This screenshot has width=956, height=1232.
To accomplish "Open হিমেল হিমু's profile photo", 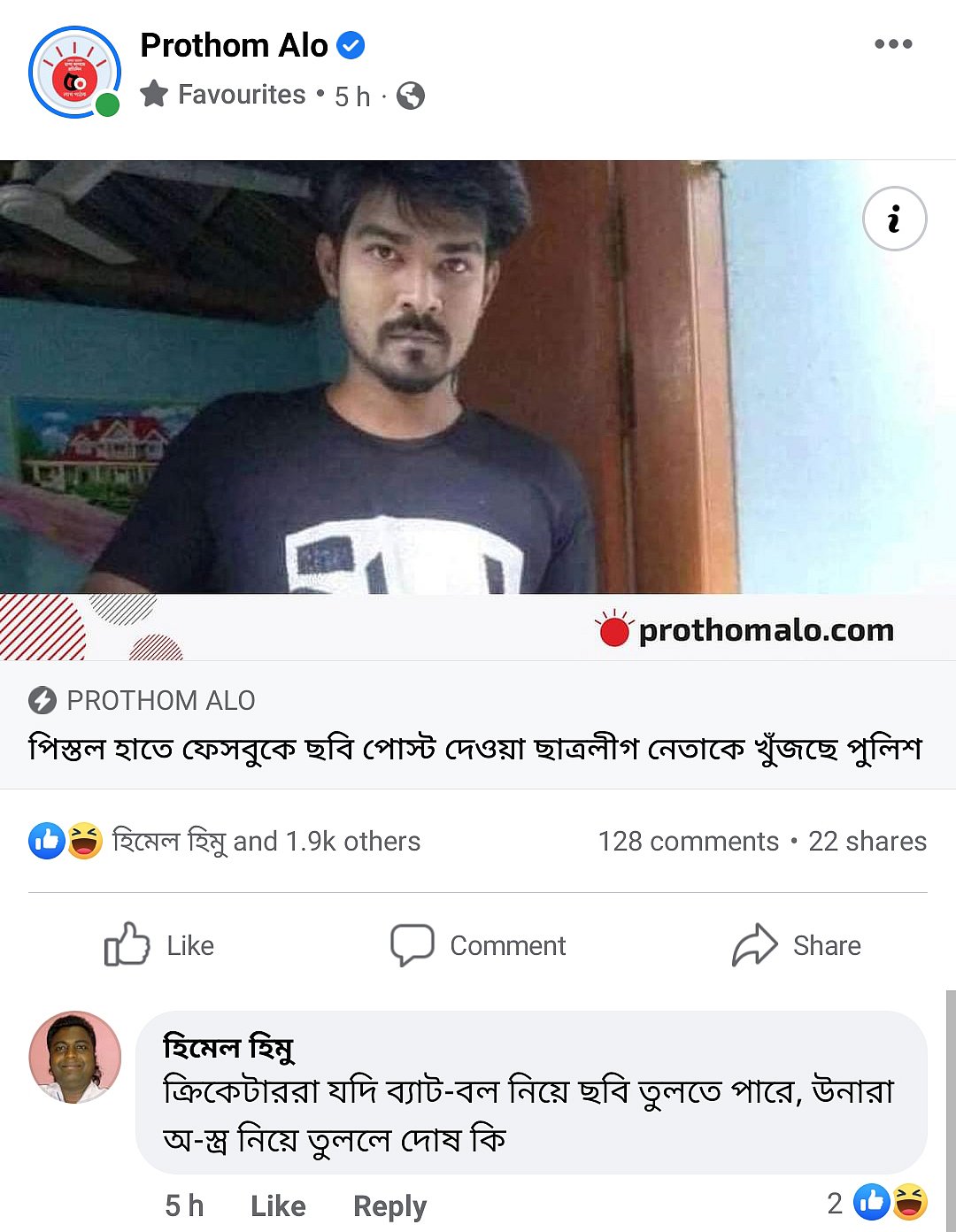I will (75, 1058).
